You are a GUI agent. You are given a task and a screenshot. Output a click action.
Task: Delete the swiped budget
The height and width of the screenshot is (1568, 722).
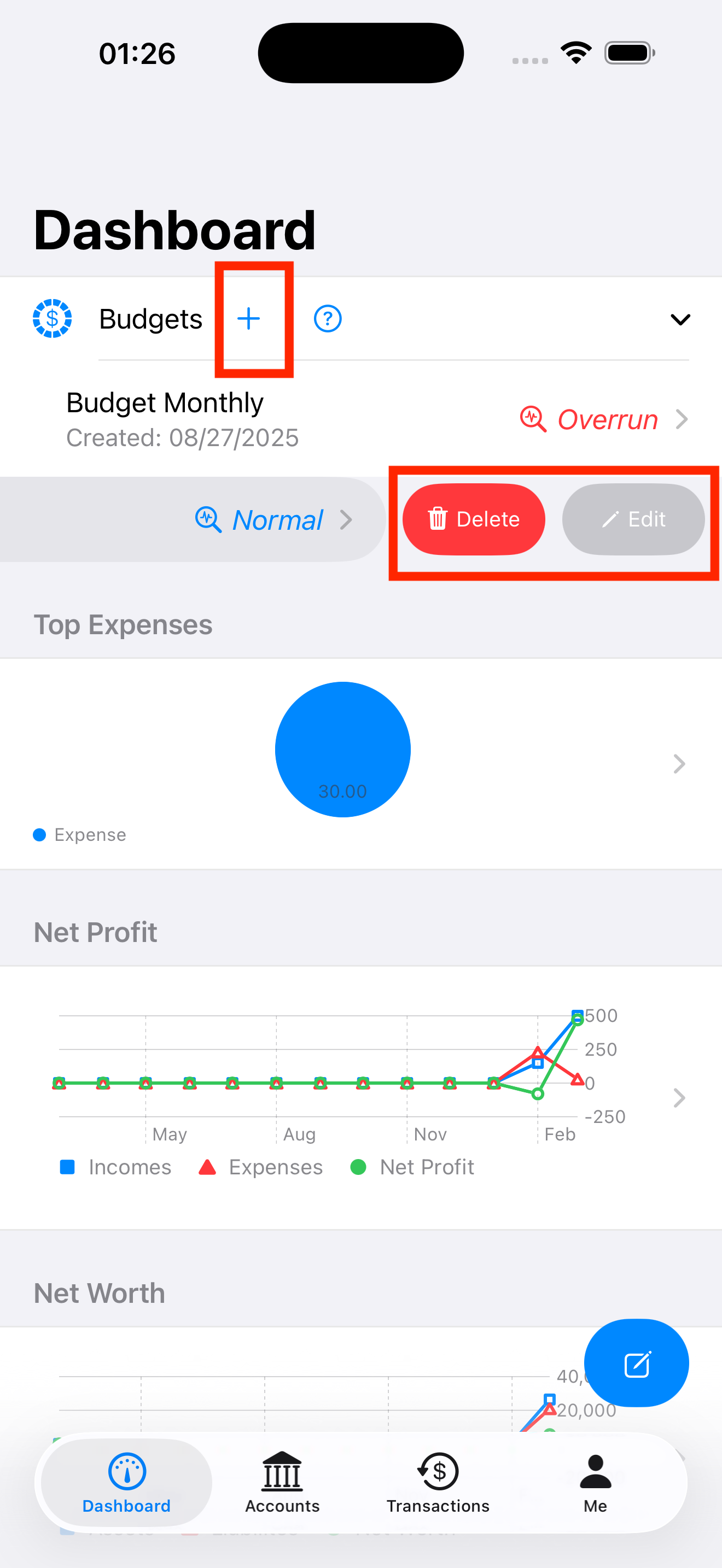(x=474, y=519)
